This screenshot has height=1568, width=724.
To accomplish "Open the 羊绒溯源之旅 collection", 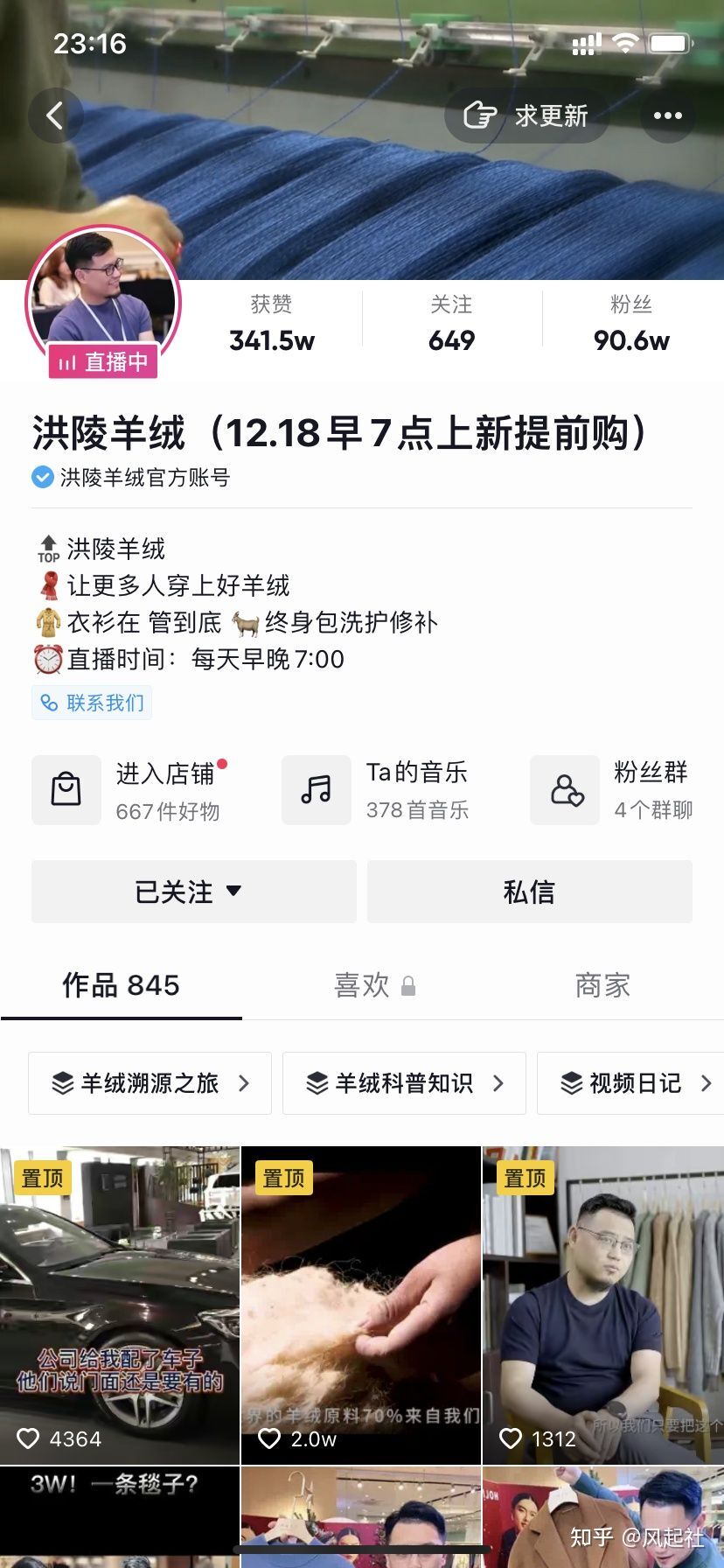I will (150, 1083).
